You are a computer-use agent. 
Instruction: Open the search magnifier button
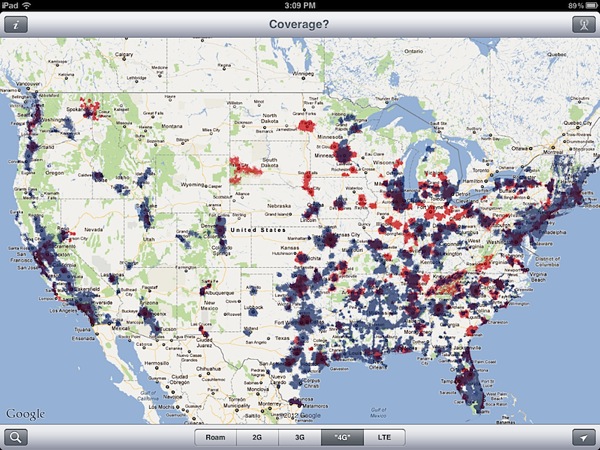(x=15, y=437)
